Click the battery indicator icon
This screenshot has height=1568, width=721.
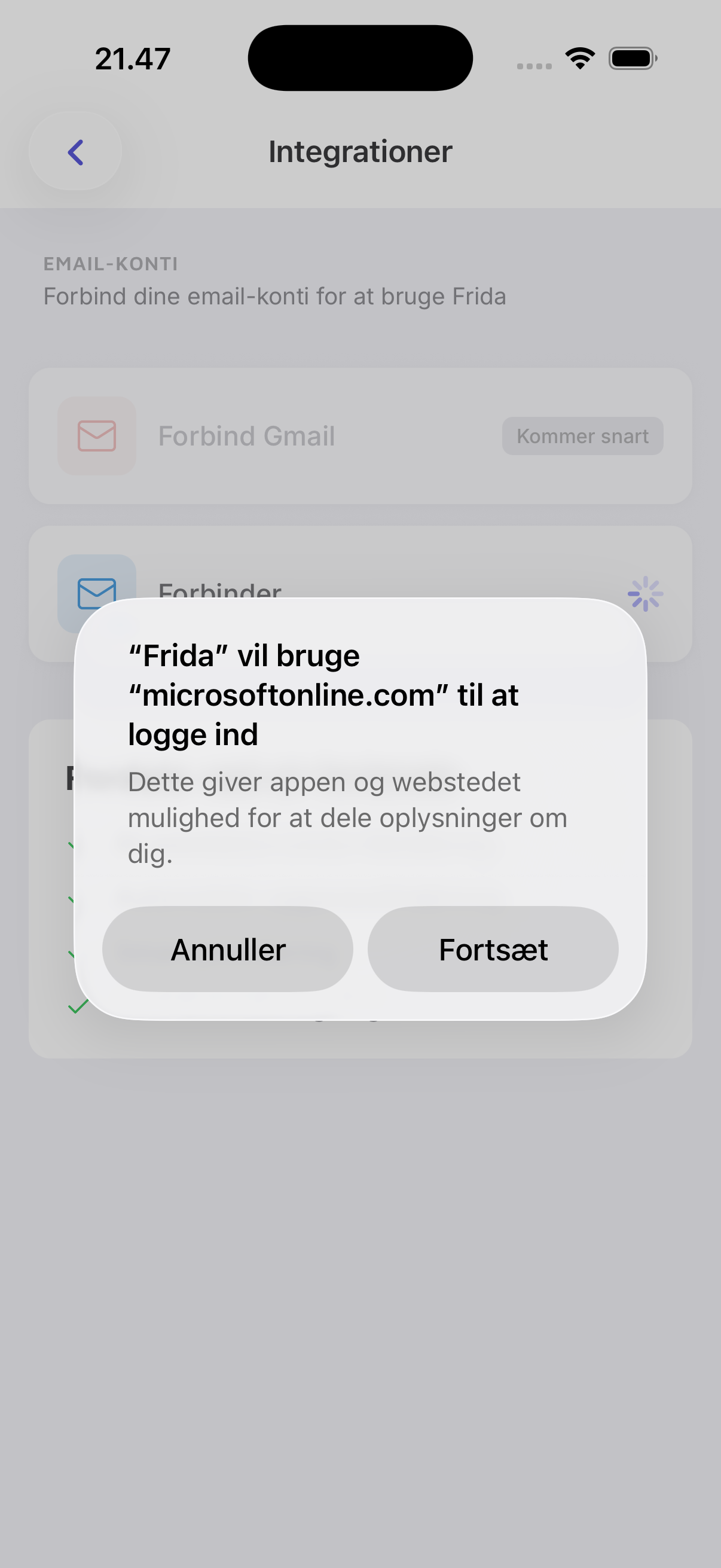click(631, 58)
